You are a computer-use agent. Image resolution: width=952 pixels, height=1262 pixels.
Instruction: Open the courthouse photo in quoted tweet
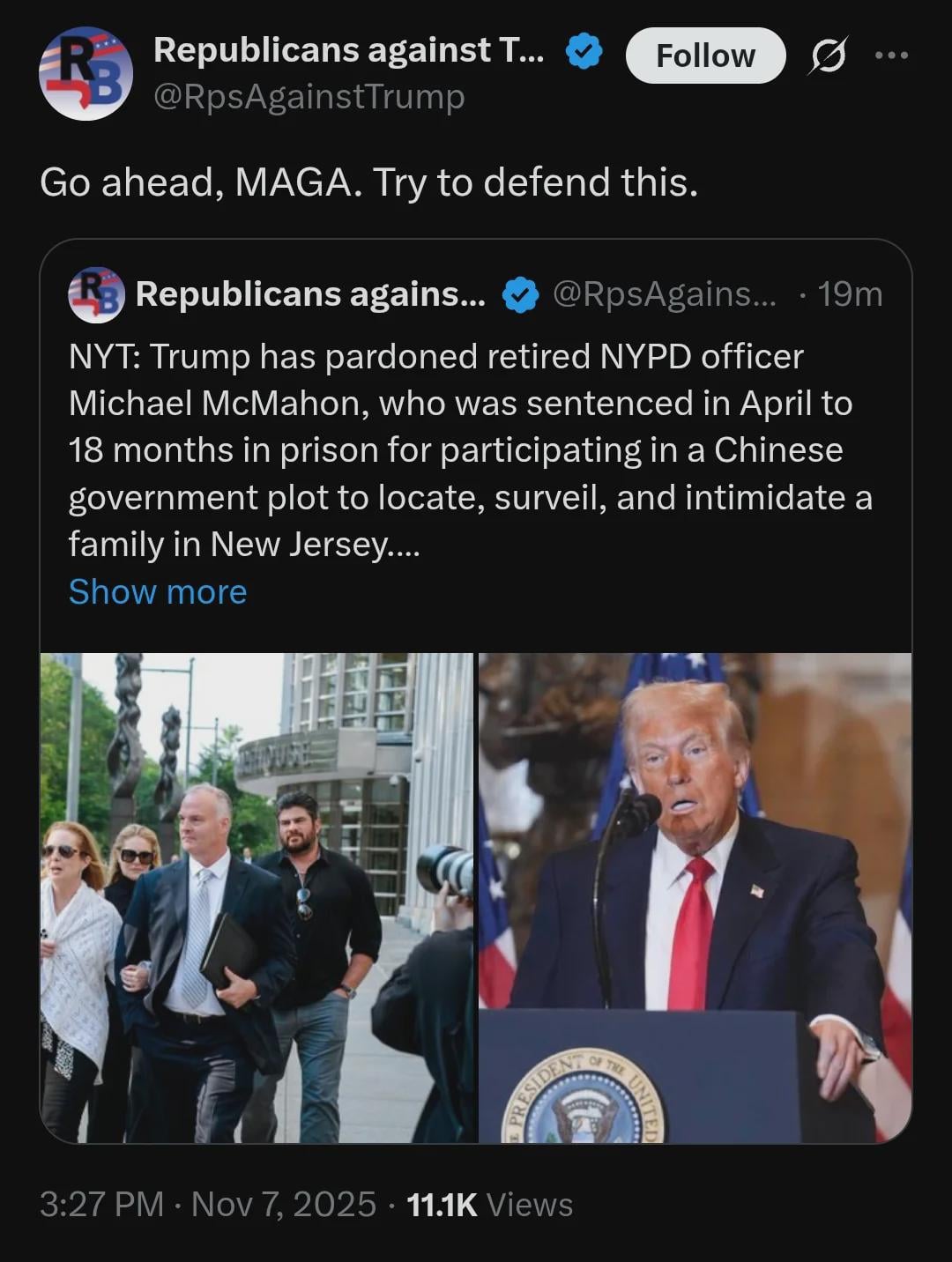(x=257, y=897)
